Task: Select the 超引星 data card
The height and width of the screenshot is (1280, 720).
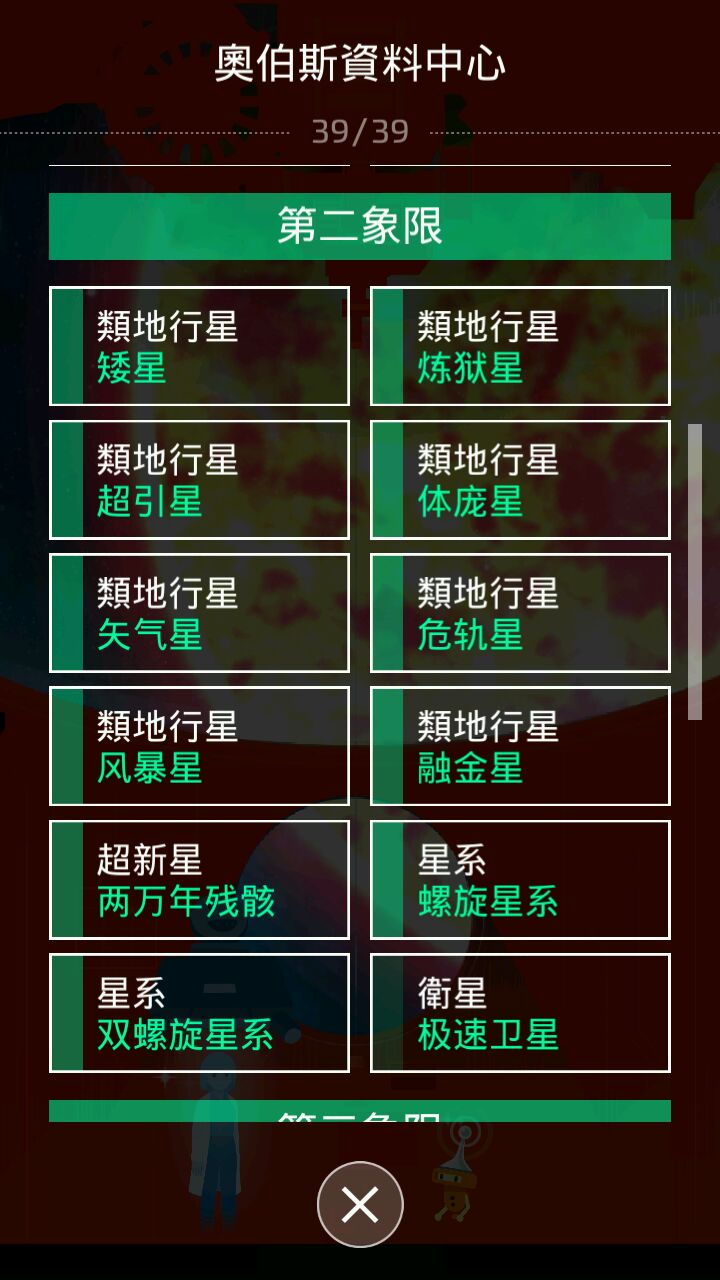Action: click(x=200, y=480)
